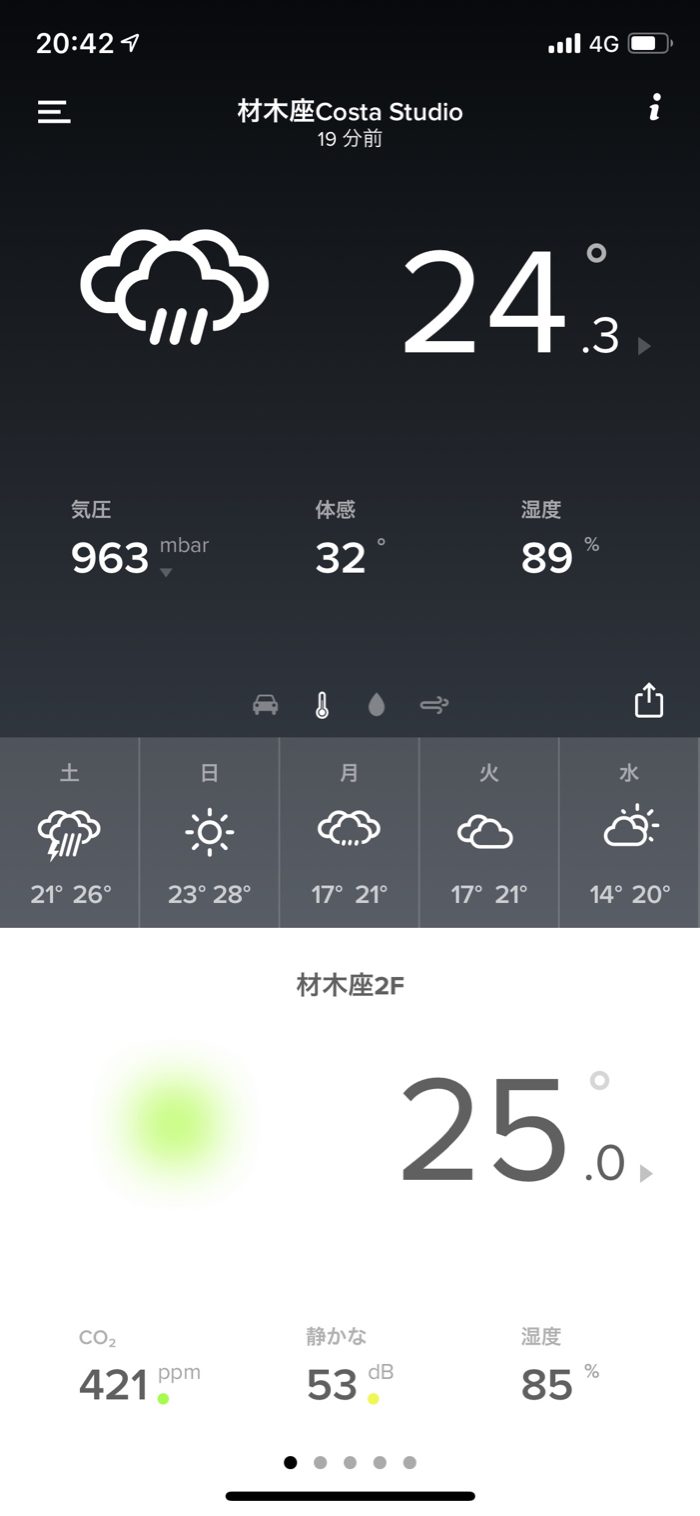Open the partly sunny 水 forecast
This screenshot has height=1516, width=700.
630,832
